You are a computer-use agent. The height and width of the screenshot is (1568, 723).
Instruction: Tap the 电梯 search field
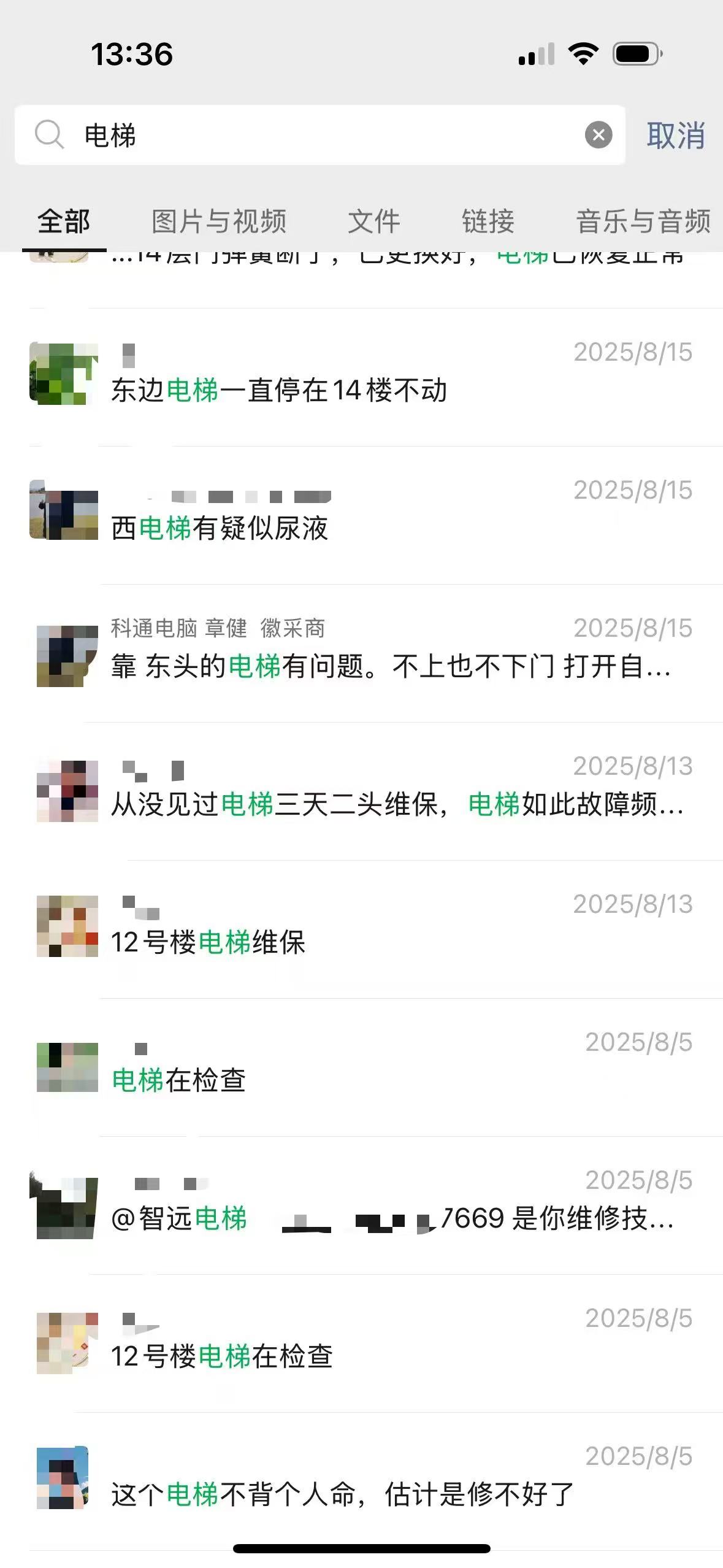(x=319, y=135)
